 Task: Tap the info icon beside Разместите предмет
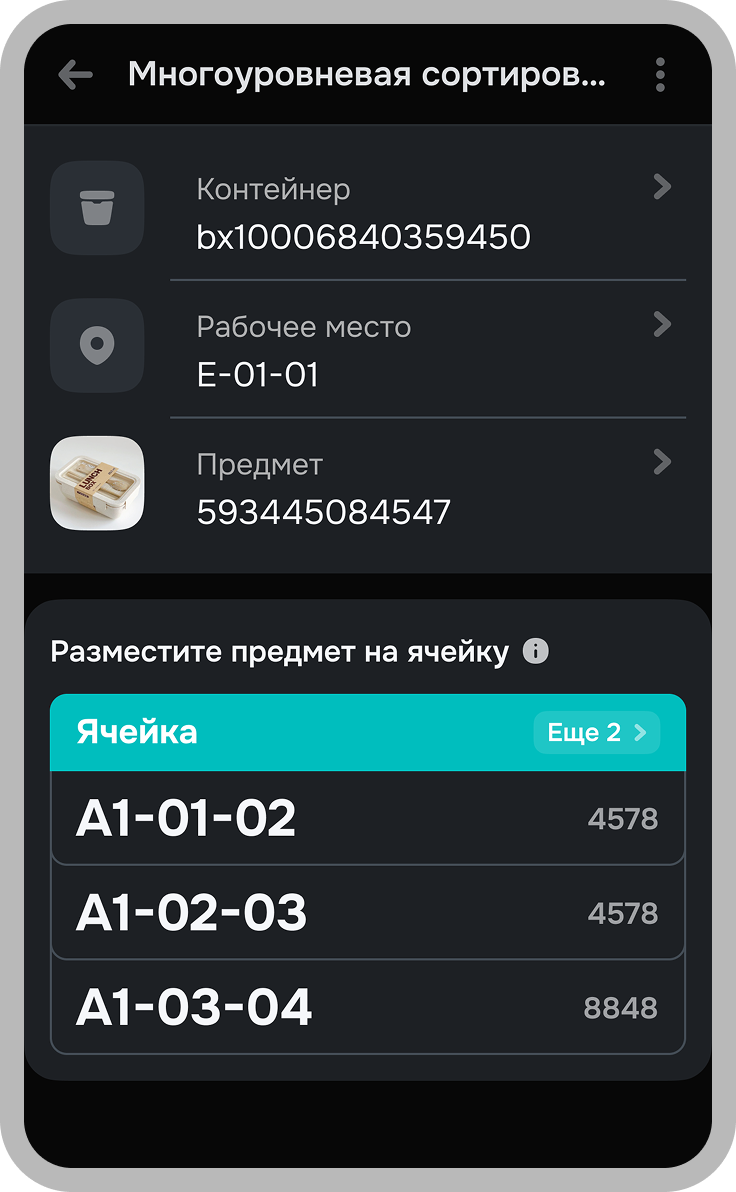click(x=536, y=653)
